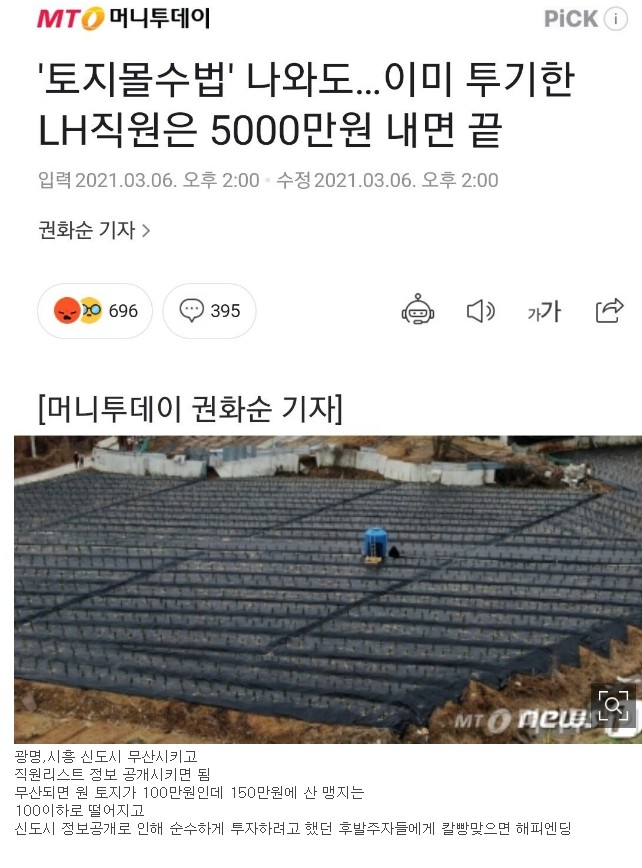This screenshot has width=642, height=868.
Task: Change the font size with the 가가 icon
Action: [x=544, y=311]
